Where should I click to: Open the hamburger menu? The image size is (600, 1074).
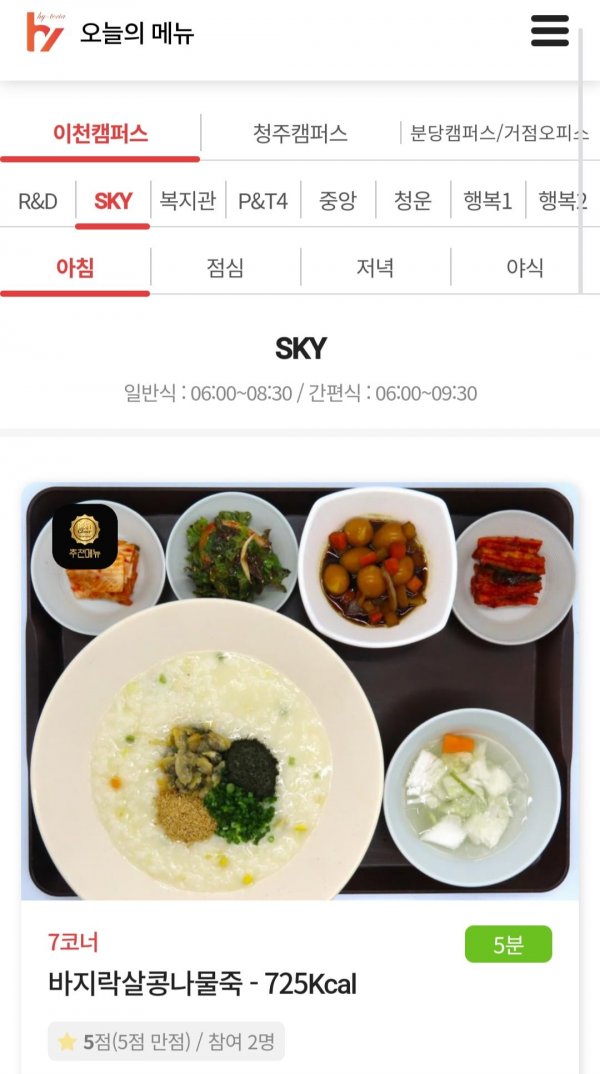click(x=549, y=31)
